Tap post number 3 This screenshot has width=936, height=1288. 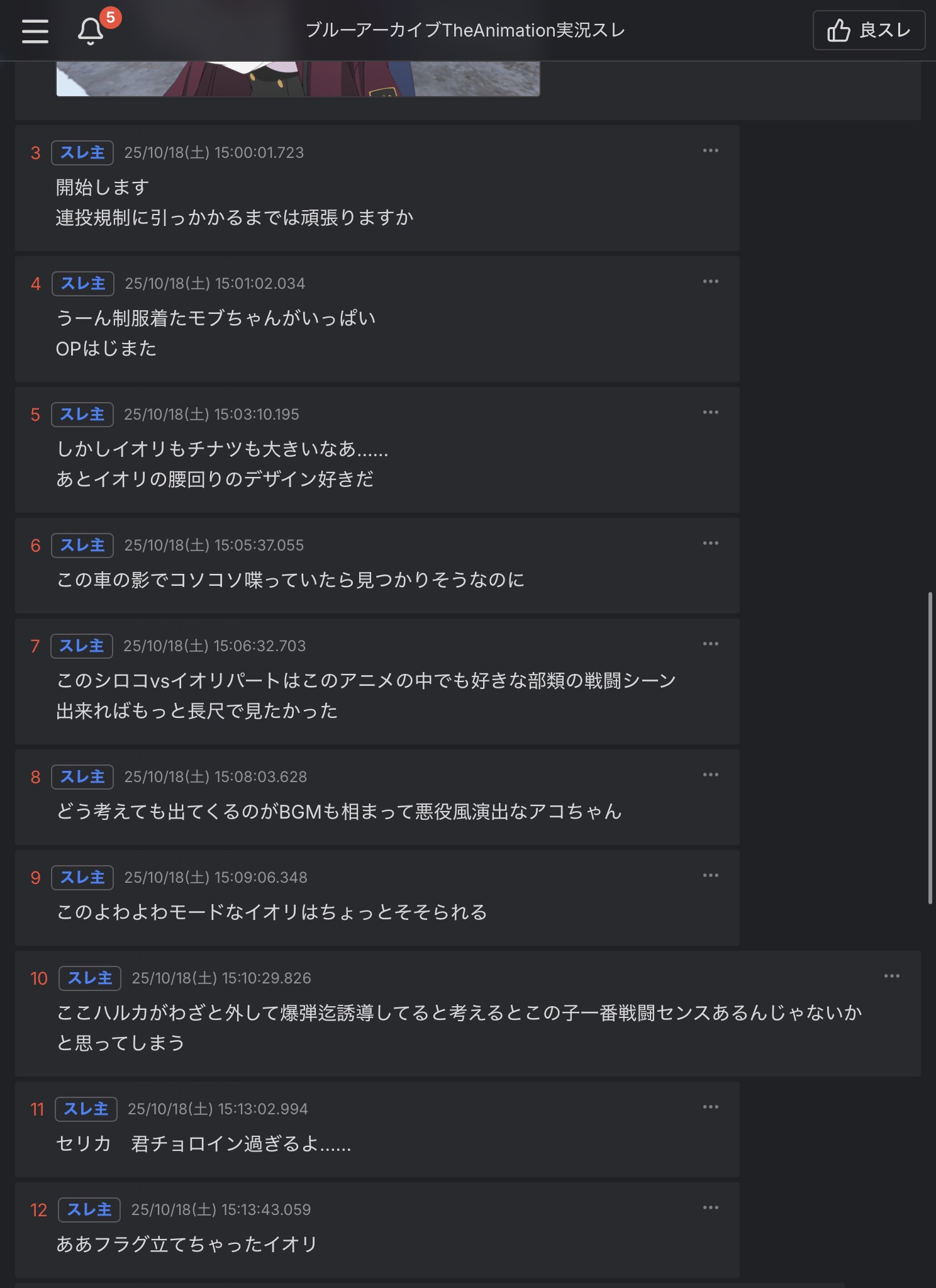[35, 153]
